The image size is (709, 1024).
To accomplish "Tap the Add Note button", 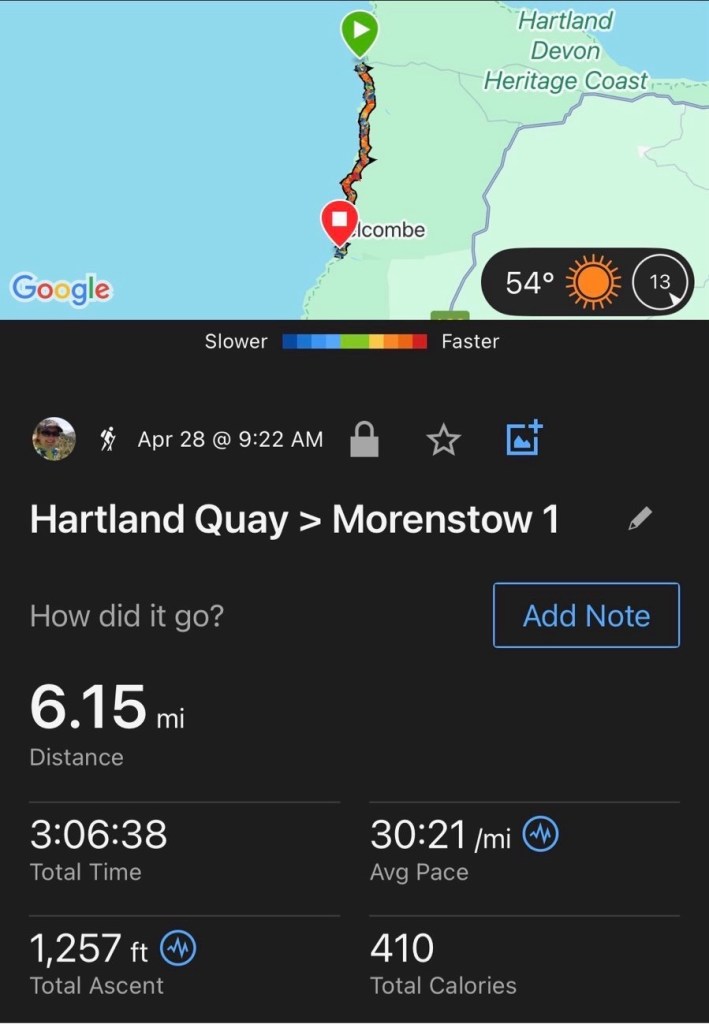I will (x=586, y=615).
